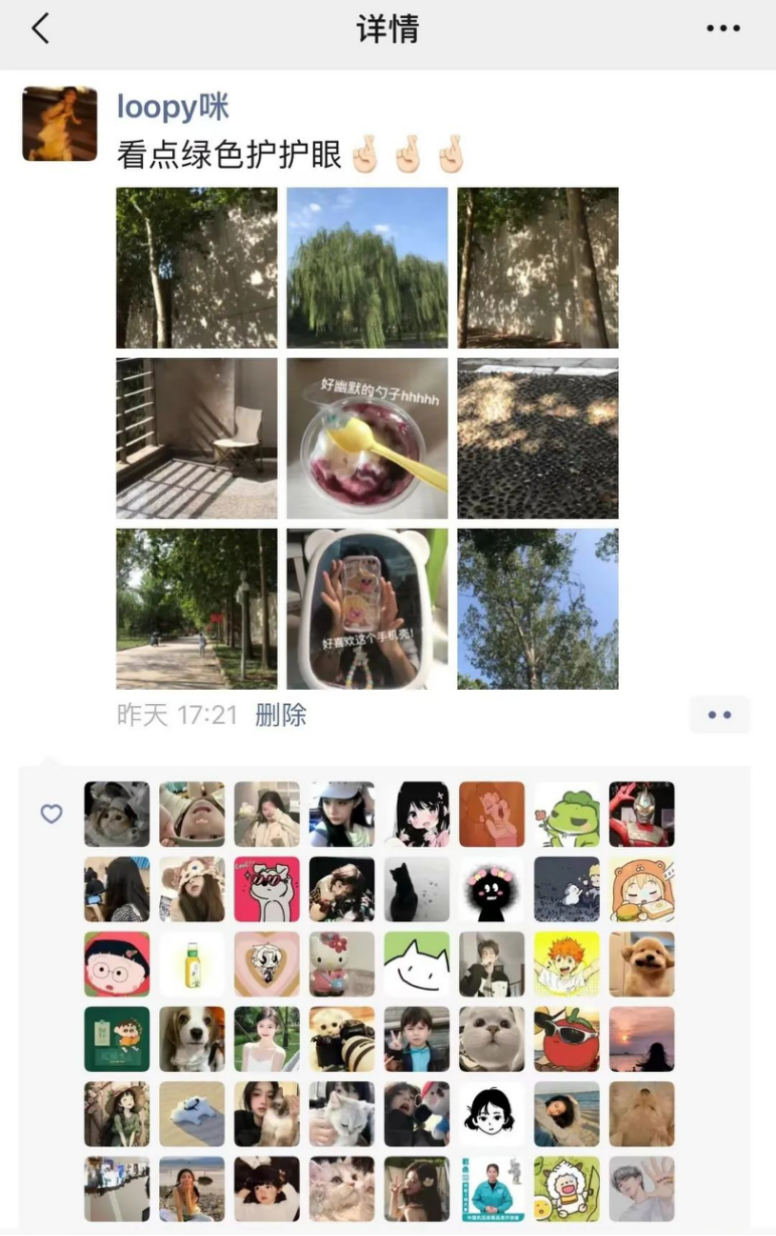Open the phone case mirror selfie photo
This screenshot has width=776, height=1236.
point(367,609)
